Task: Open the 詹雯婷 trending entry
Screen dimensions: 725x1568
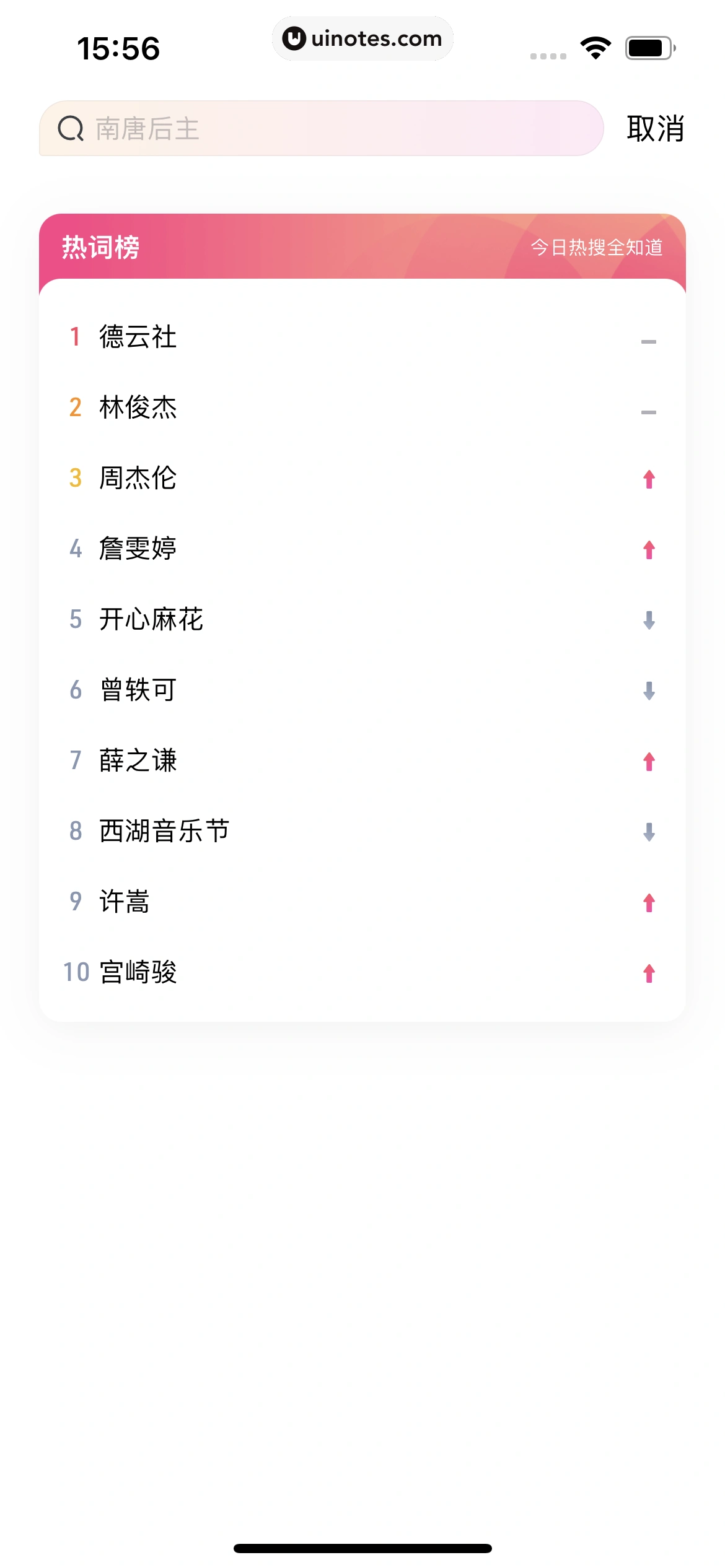Action: [138, 549]
